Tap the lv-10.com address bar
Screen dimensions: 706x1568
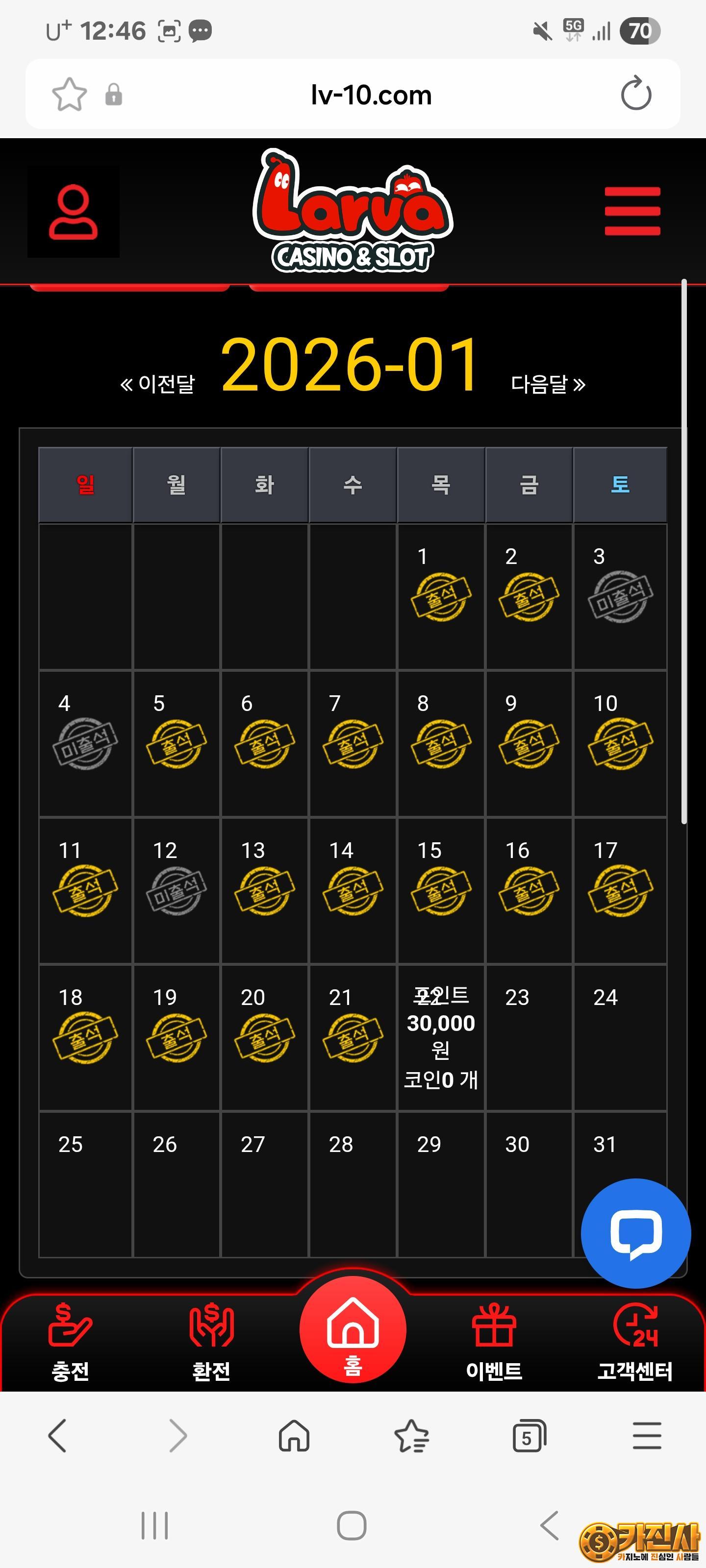coord(370,95)
